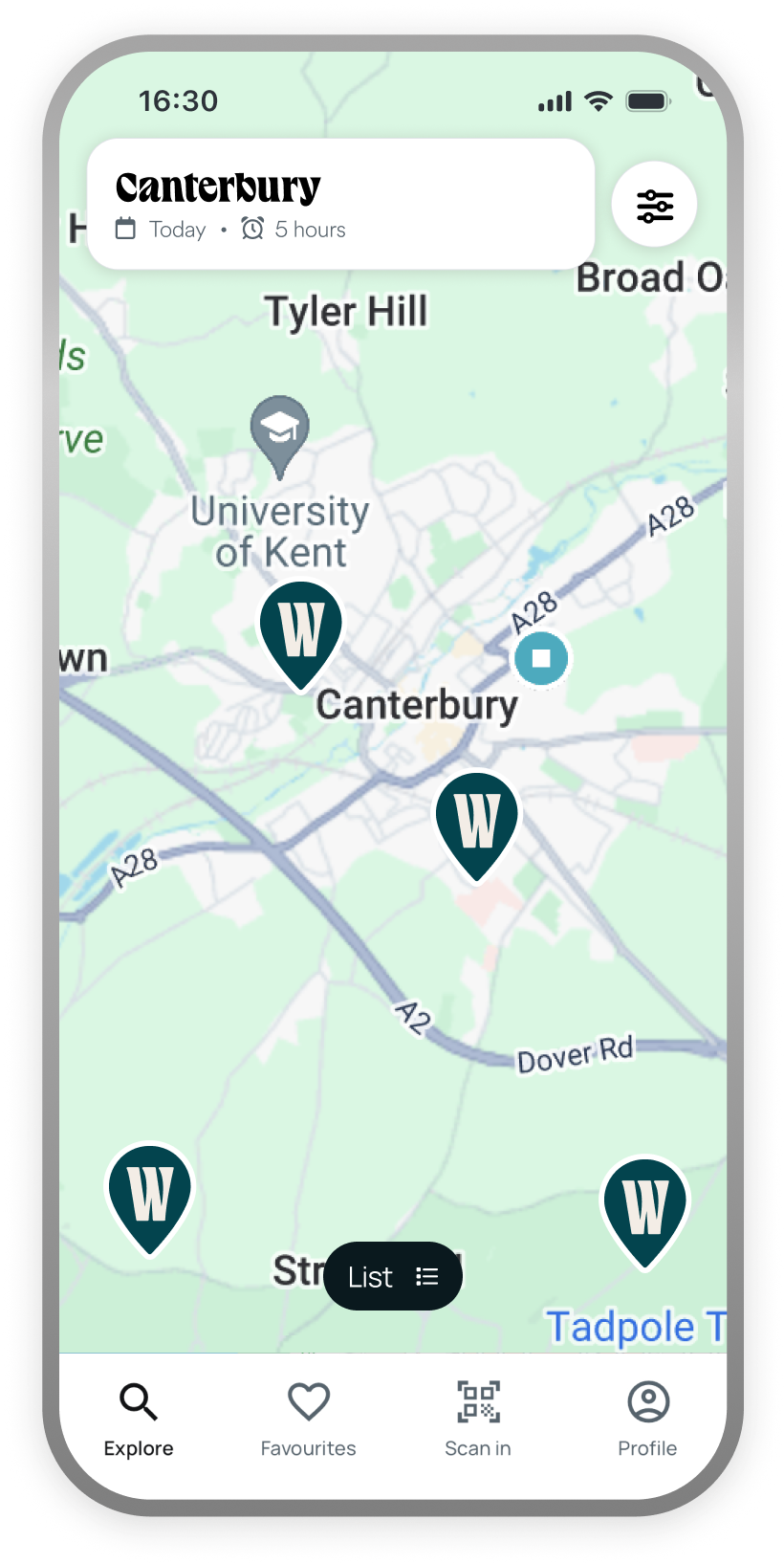Open the Canterbury search card

[x=340, y=204]
